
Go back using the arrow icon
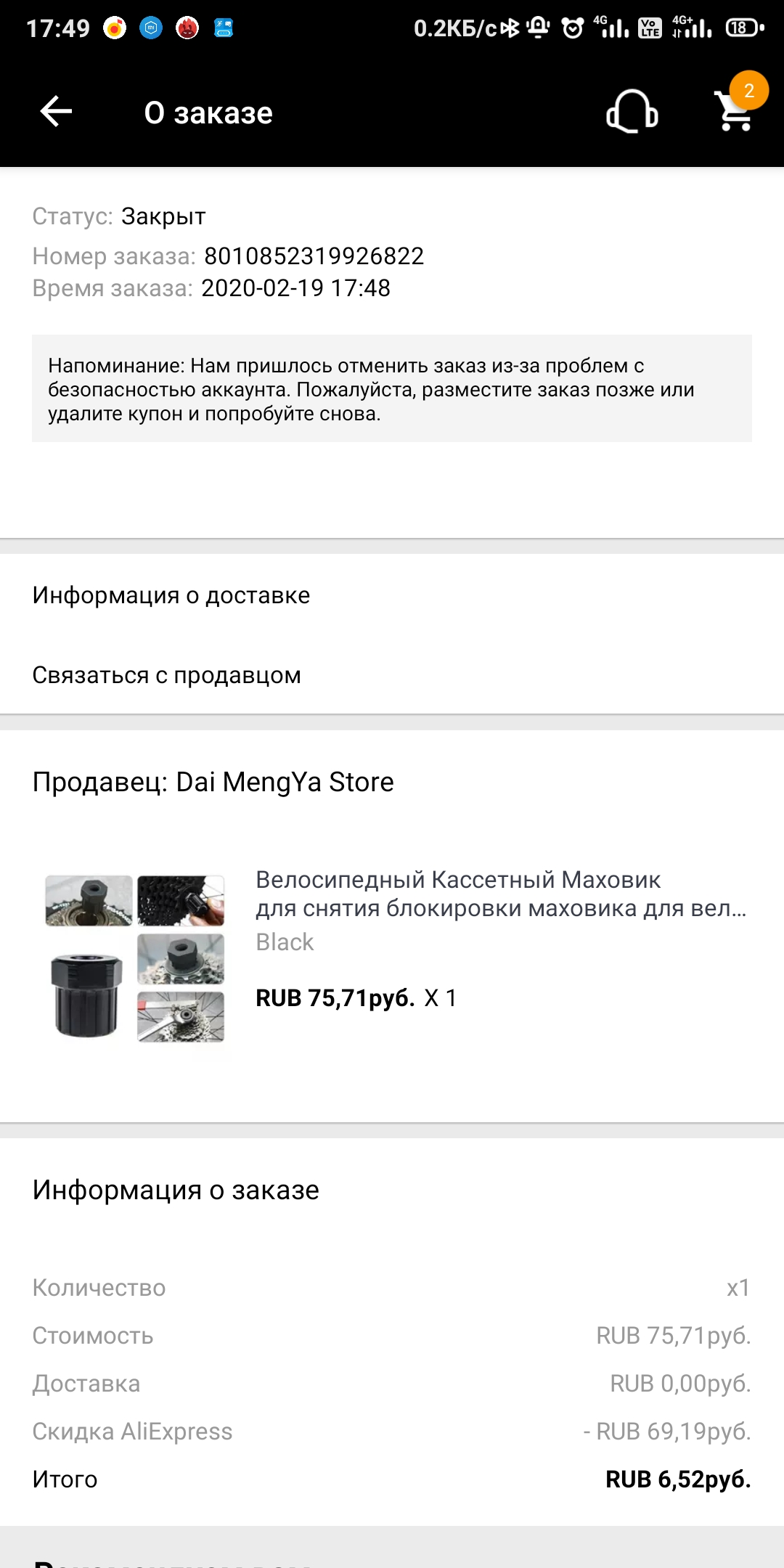pos(56,112)
